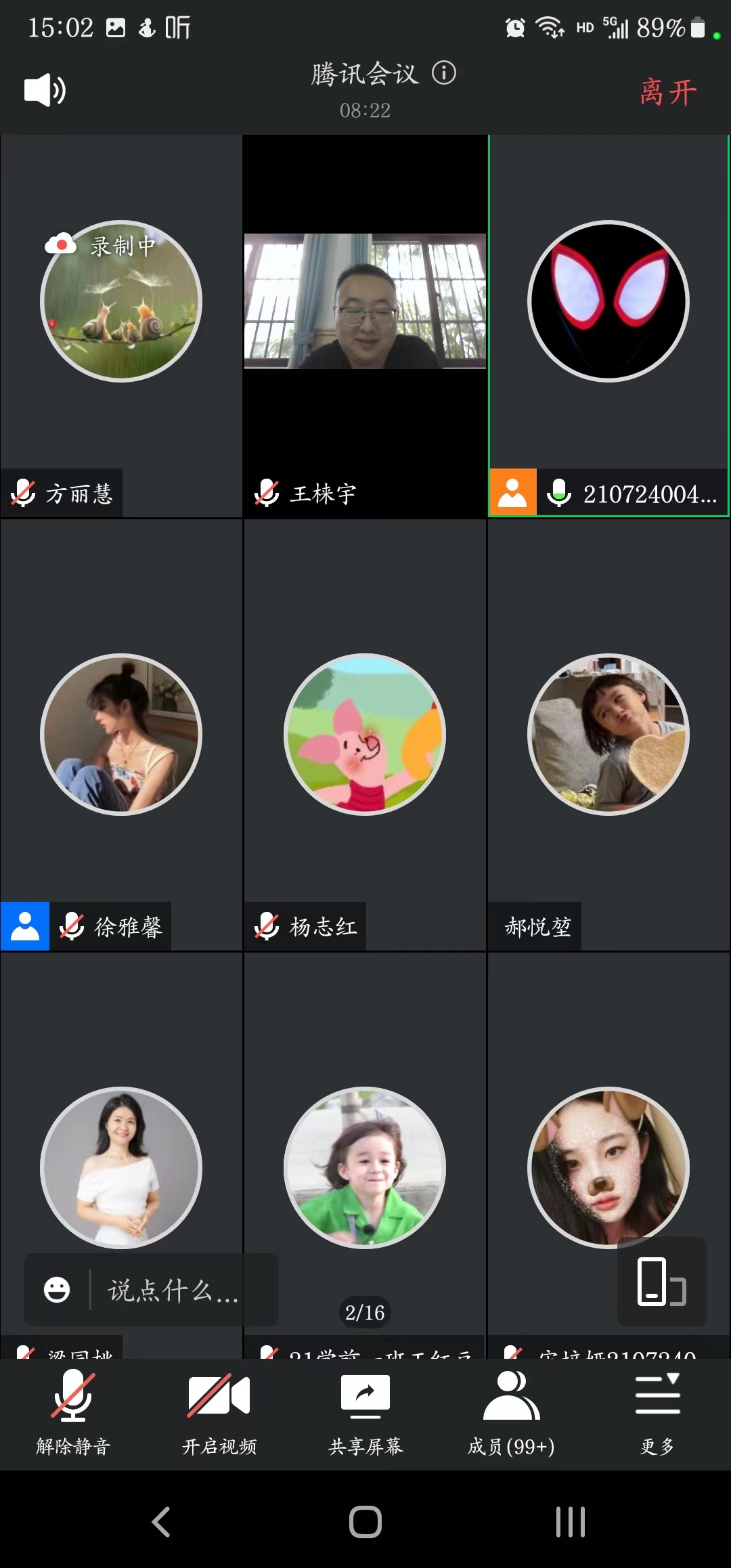Go back using system back button
The width and height of the screenshot is (731, 1568).
(x=161, y=1522)
